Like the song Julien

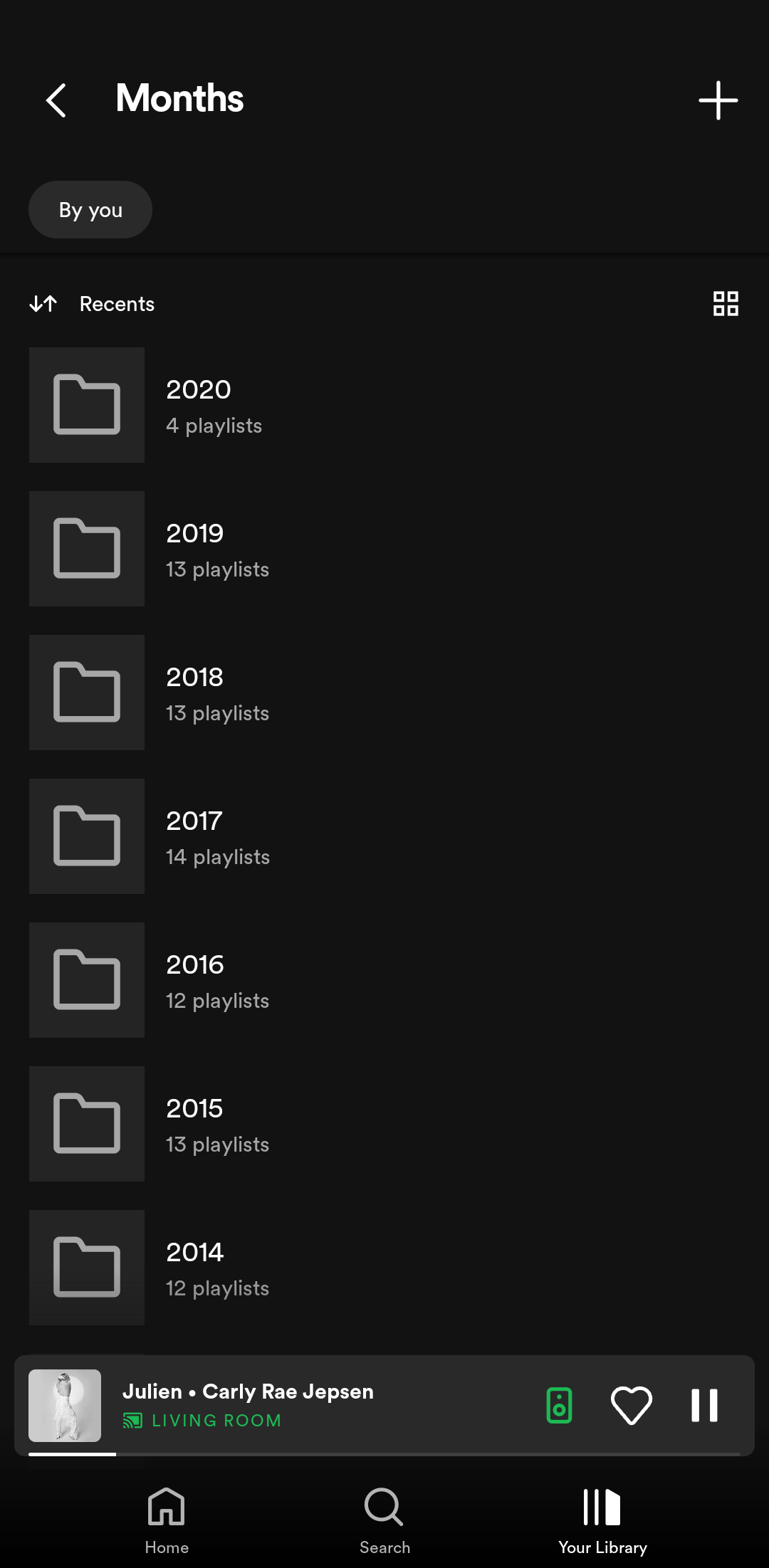(632, 1406)
